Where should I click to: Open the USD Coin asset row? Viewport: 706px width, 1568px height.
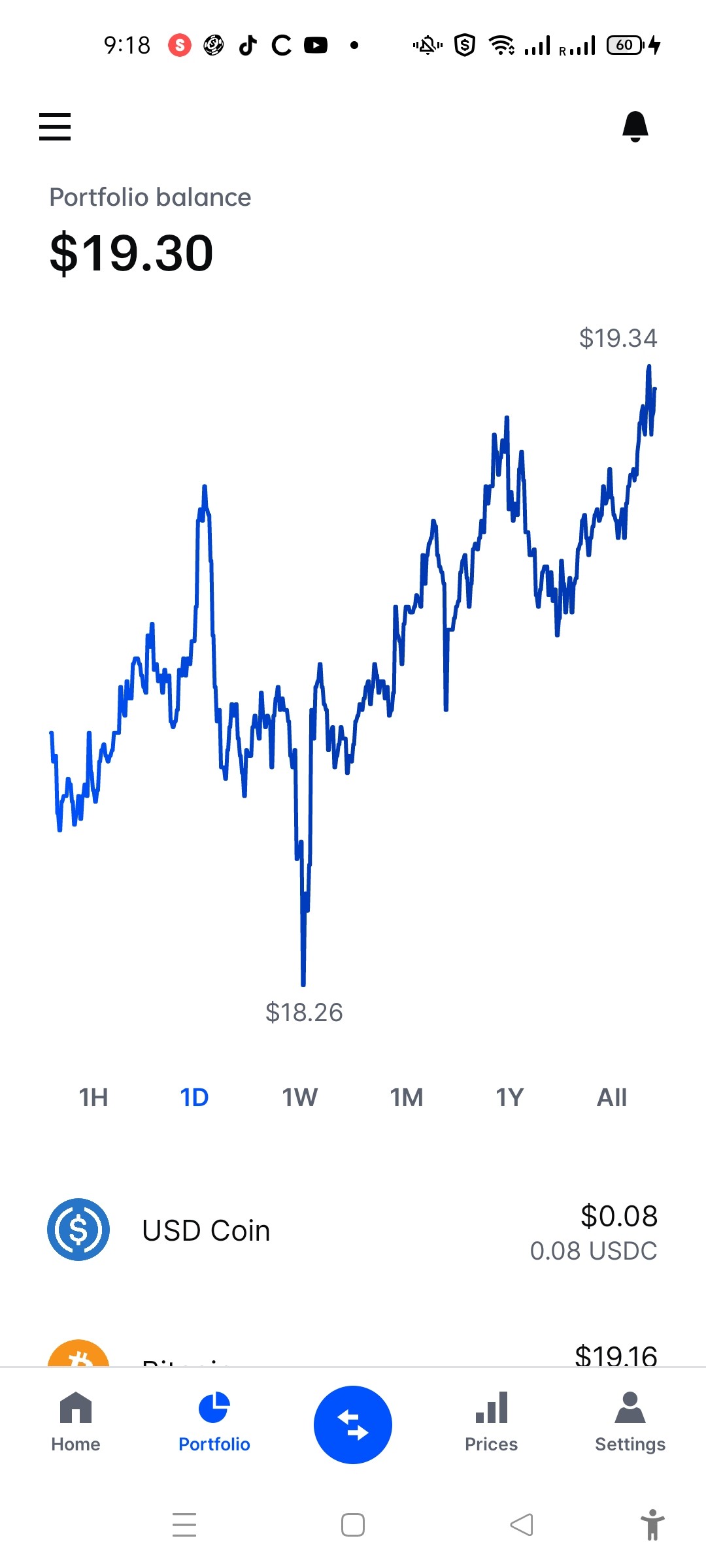(x=353, y=1231)
